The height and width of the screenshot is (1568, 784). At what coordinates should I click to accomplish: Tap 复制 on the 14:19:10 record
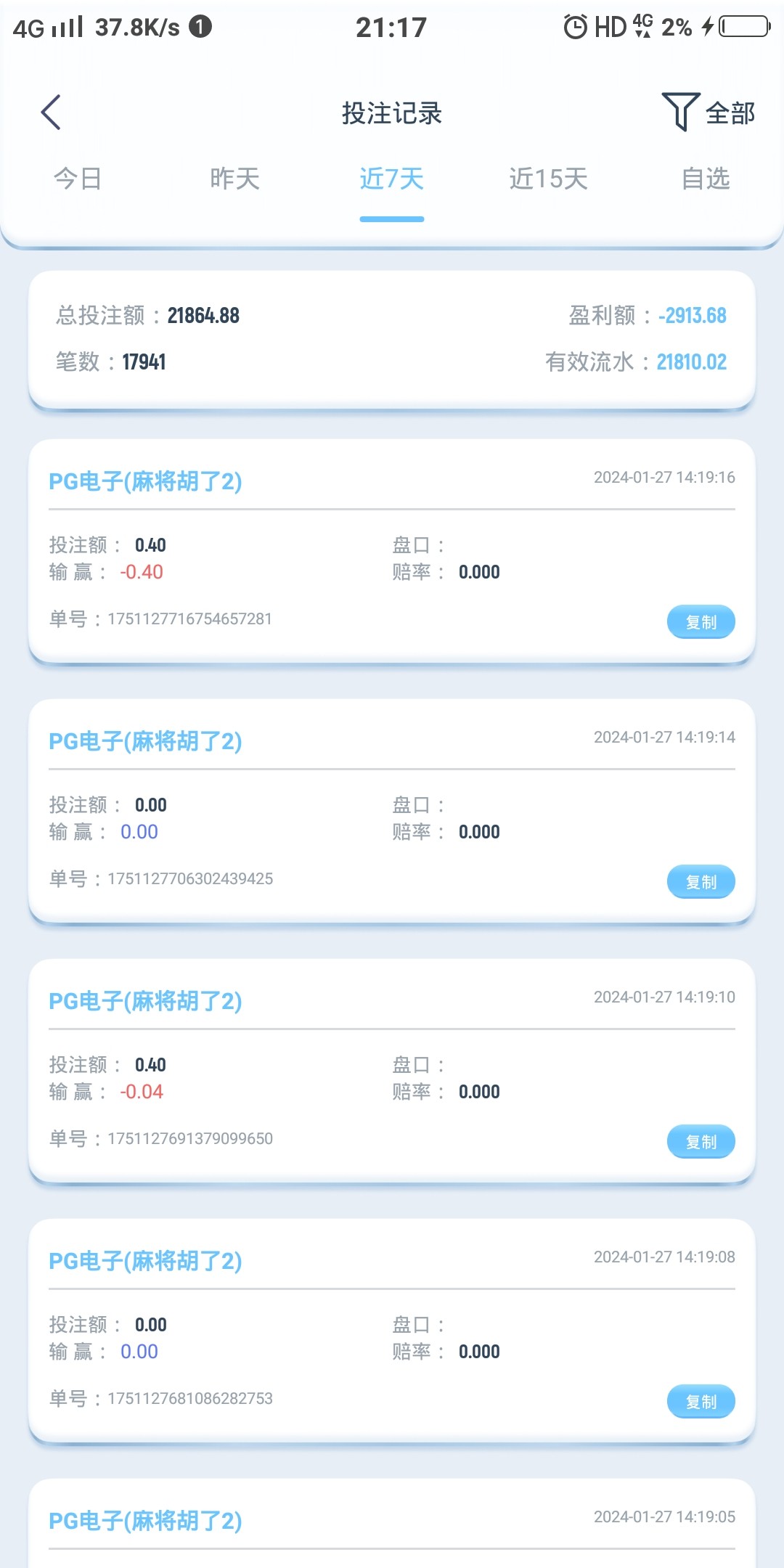701,1141
